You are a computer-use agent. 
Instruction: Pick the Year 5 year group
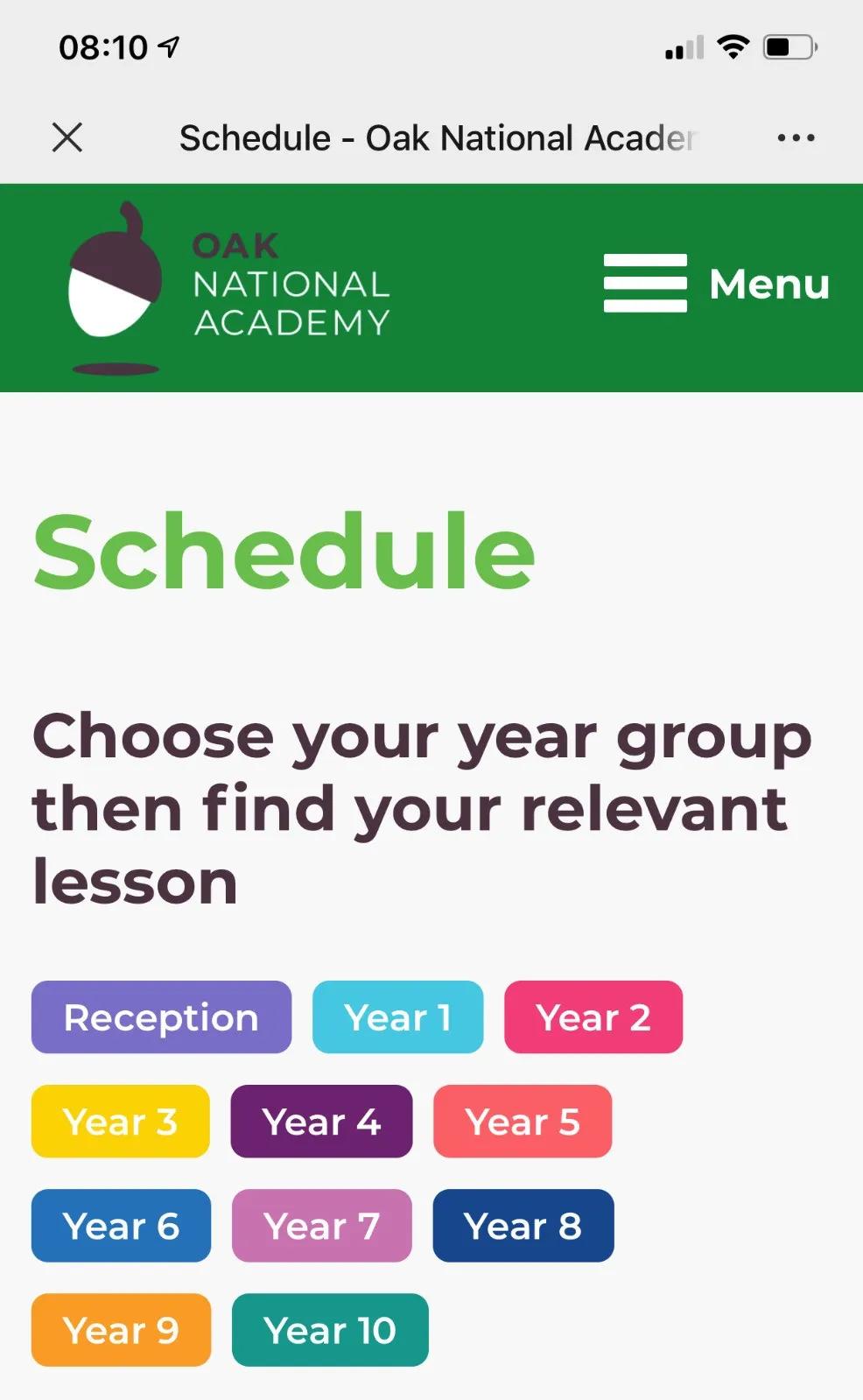pyautogui.click(x=522, y=1122)
